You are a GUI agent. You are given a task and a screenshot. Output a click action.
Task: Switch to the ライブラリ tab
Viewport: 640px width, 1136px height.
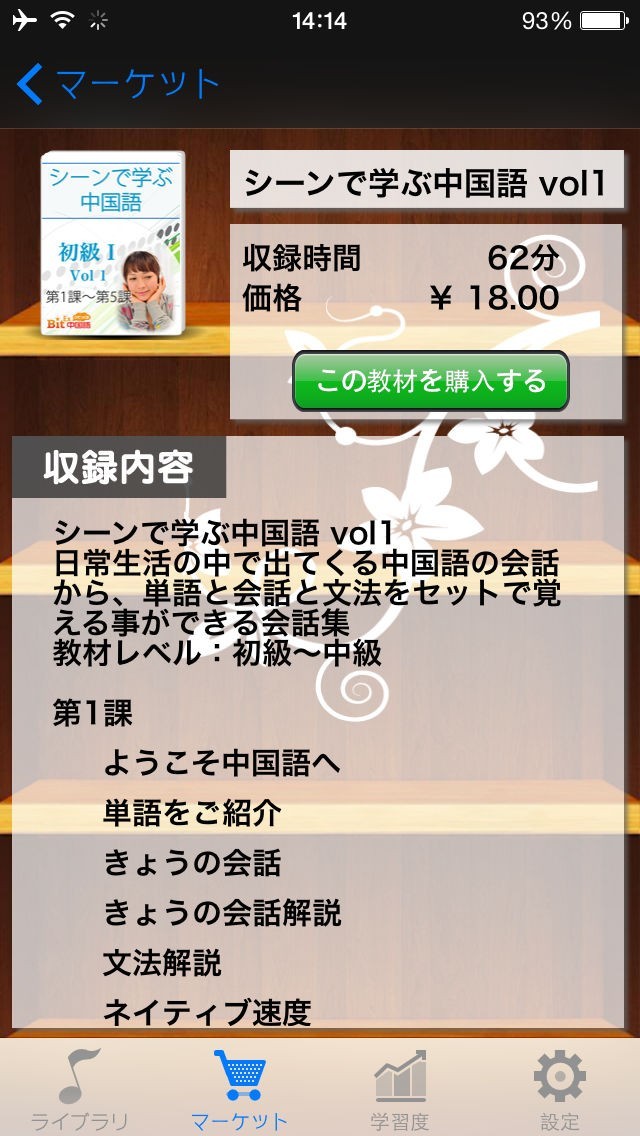pos(80,1088)
